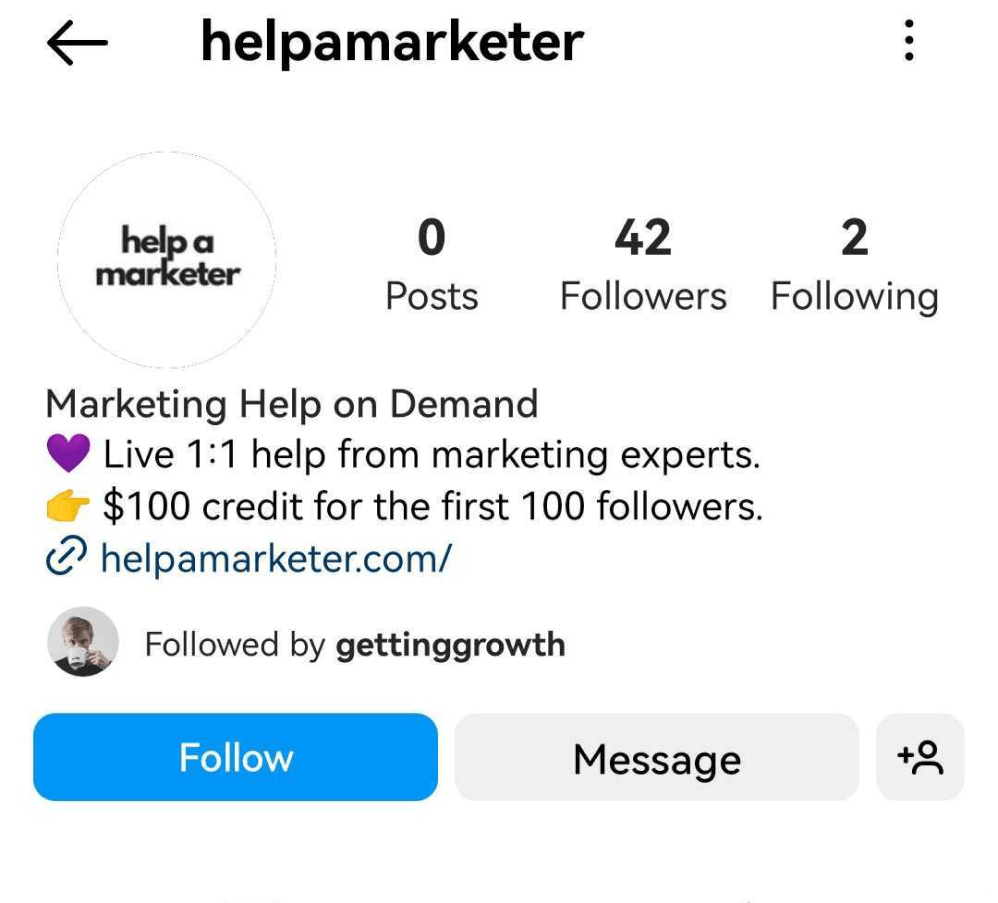View the 42 Followers list
Image resolution: width=998 pixels, height=903 pixels.
[x=643, y=265]
